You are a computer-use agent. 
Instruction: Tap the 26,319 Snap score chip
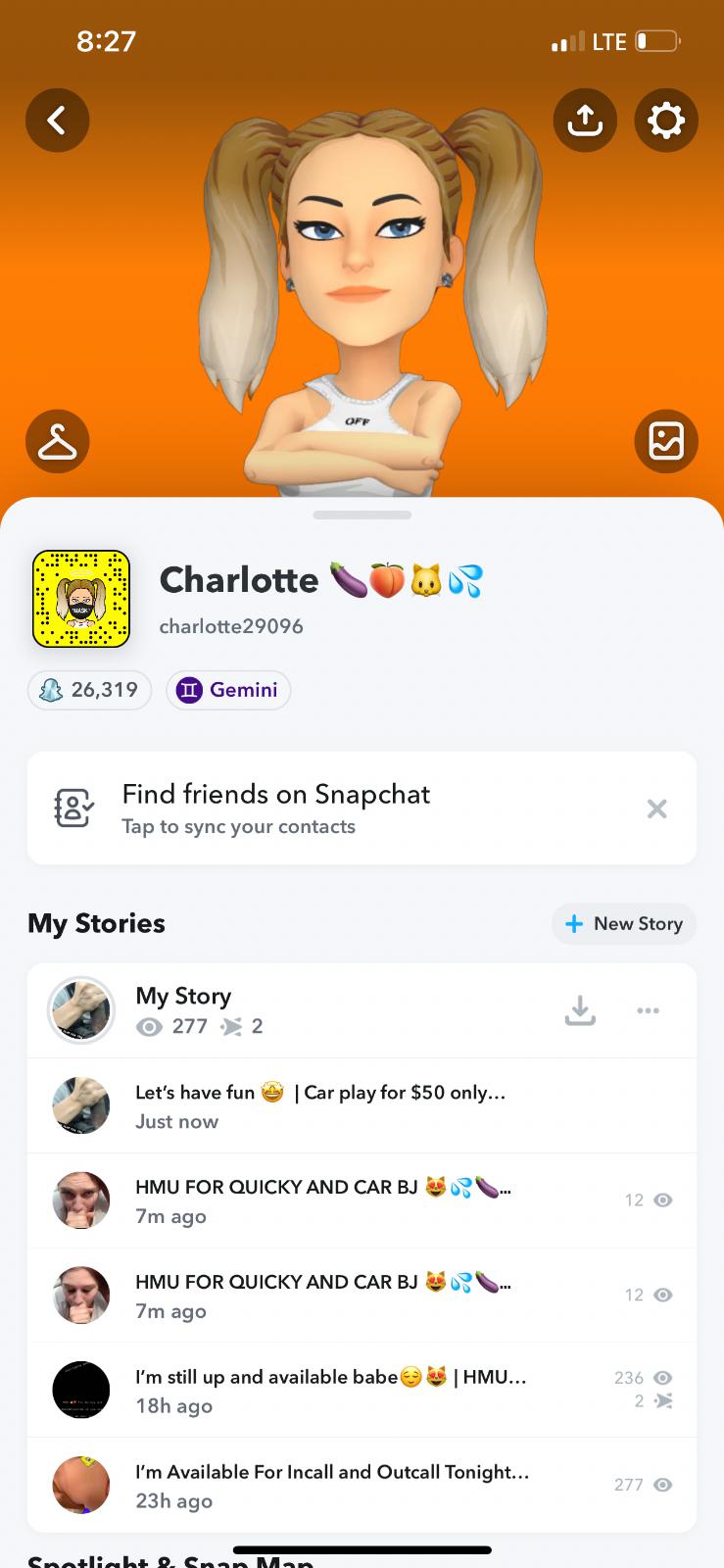89,690
